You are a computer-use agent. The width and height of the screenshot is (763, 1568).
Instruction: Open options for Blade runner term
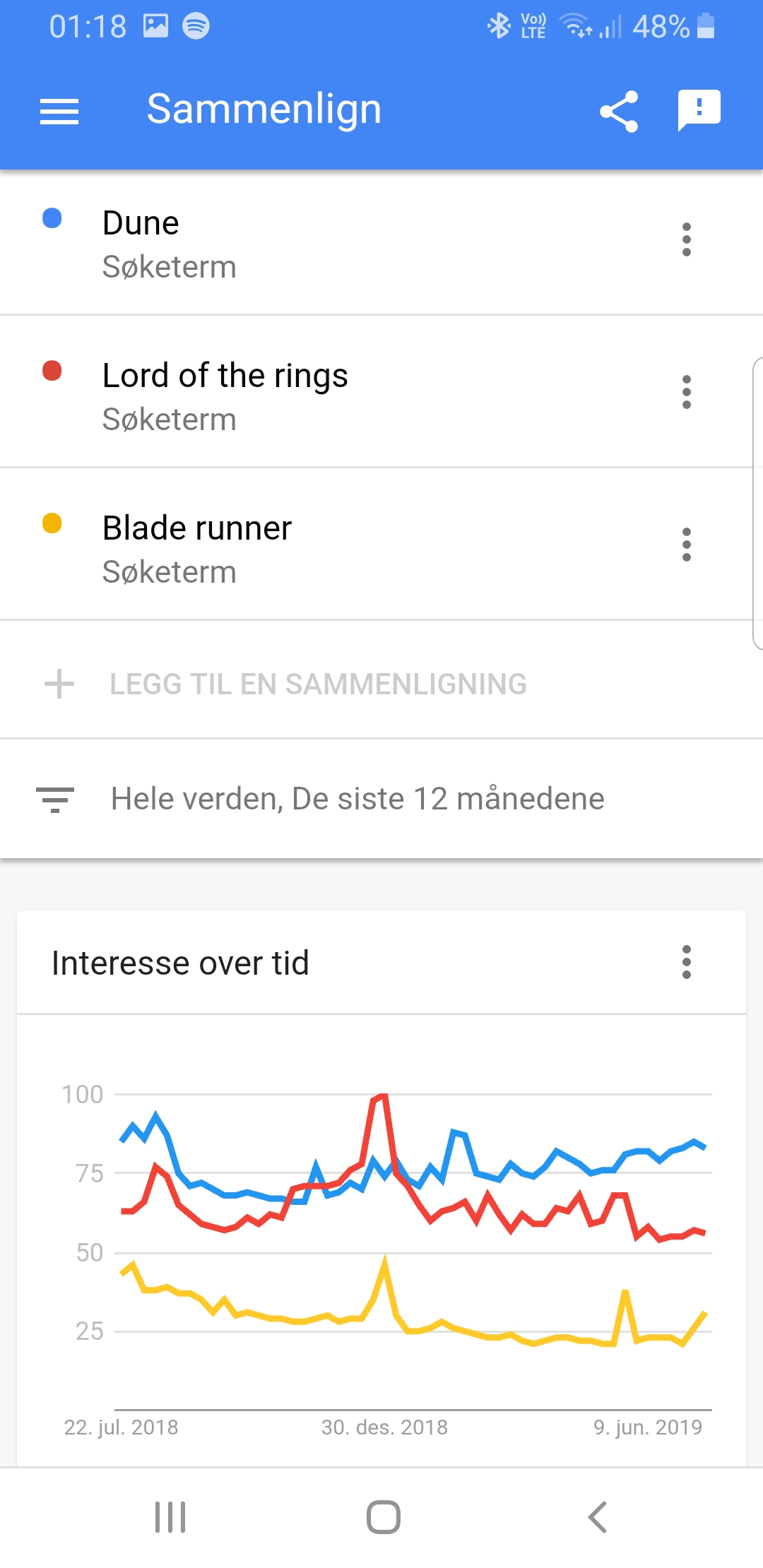point(686,545)
